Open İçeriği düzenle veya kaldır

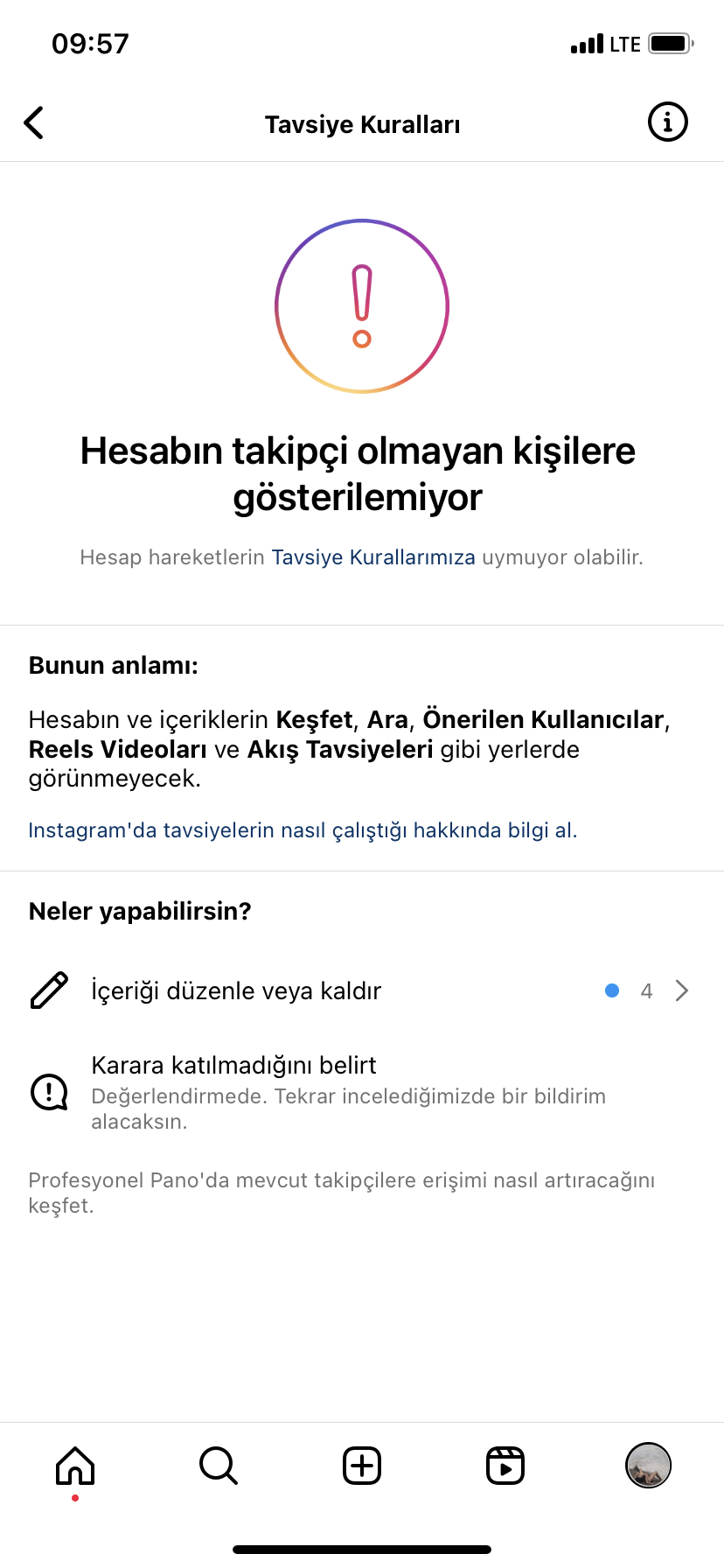click(362, 990)
